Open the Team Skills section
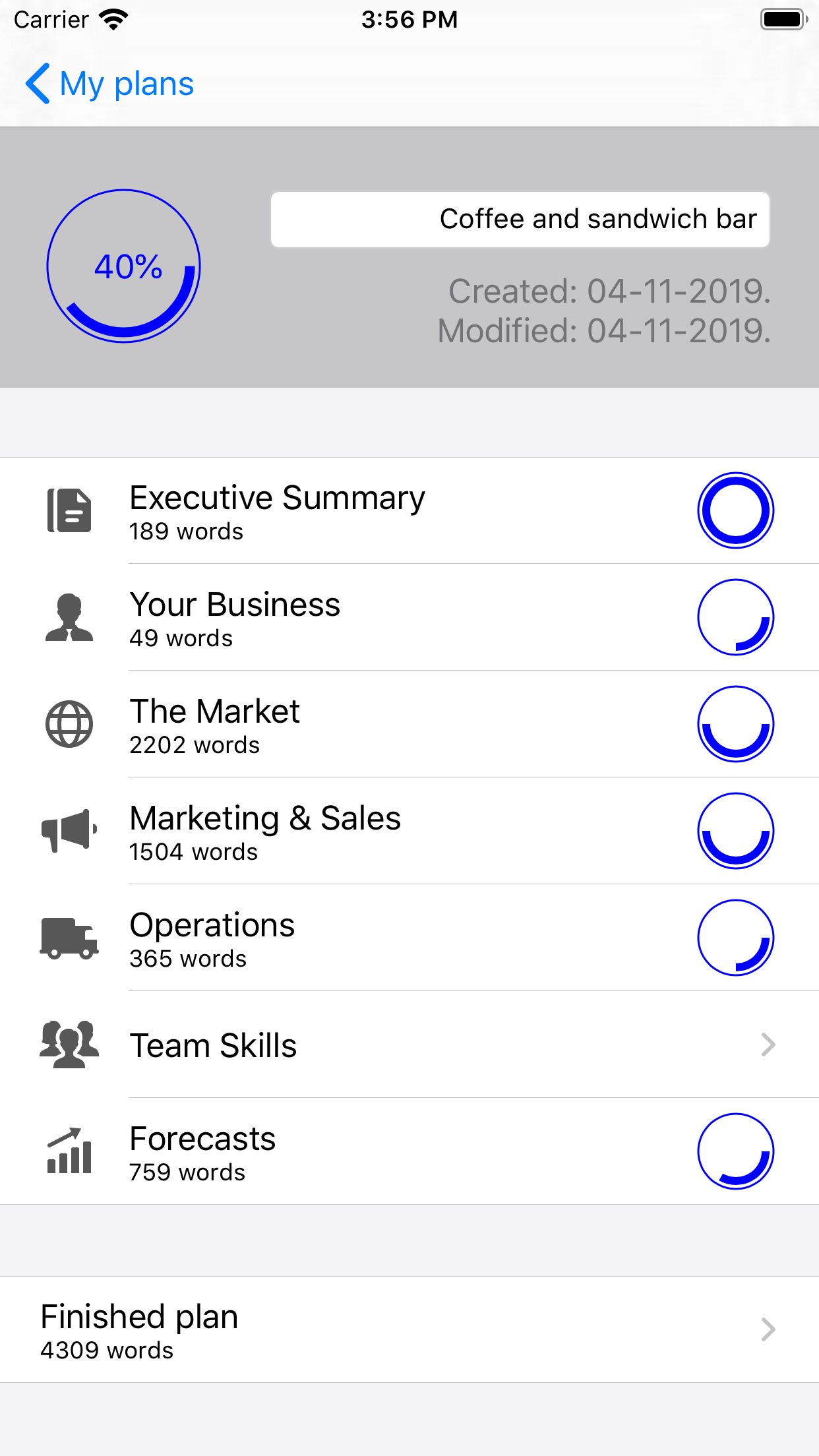819x1456 pixels. click(x=409, y=1045)
